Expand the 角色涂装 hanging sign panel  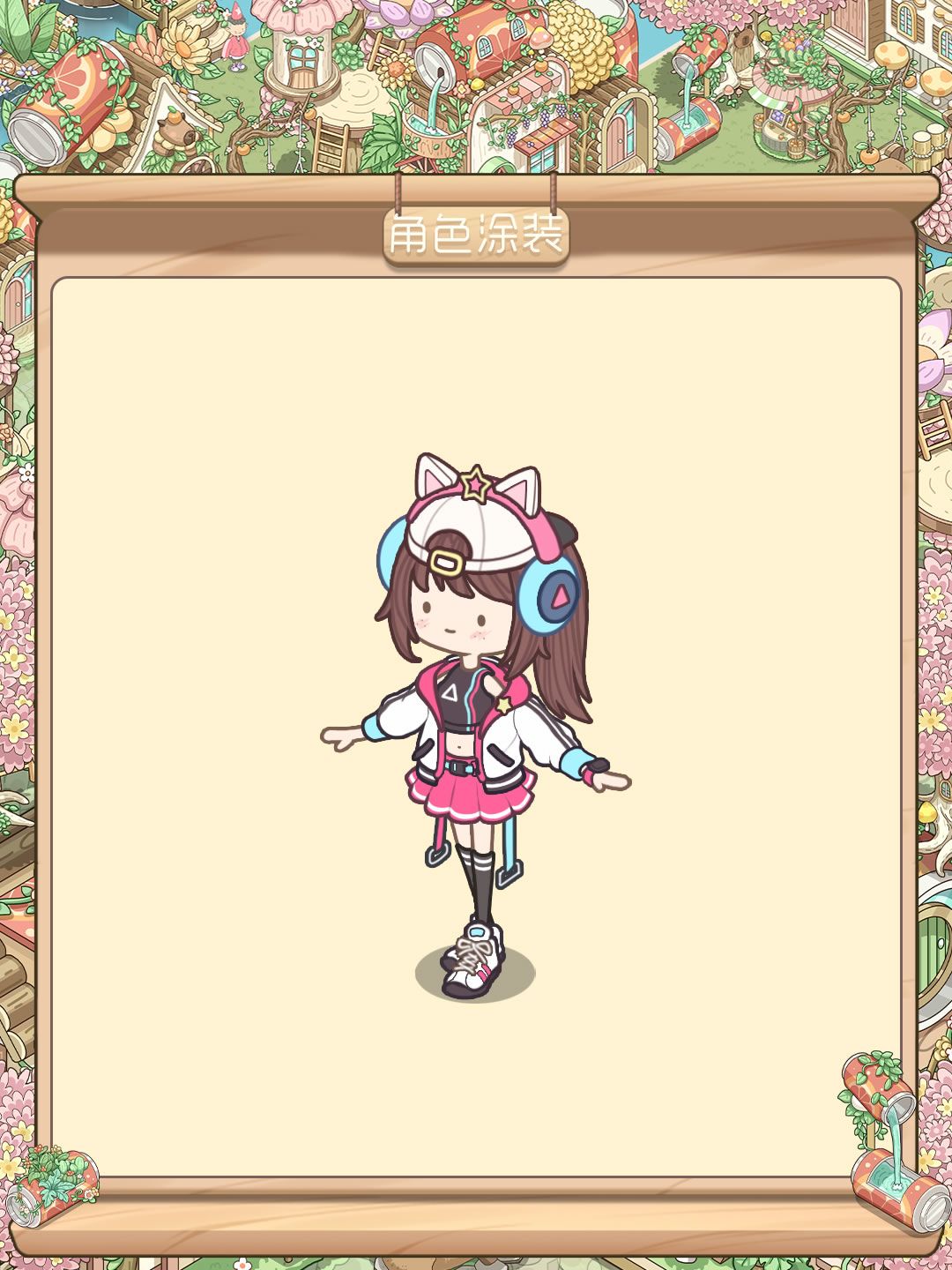[x=476, y=232]
